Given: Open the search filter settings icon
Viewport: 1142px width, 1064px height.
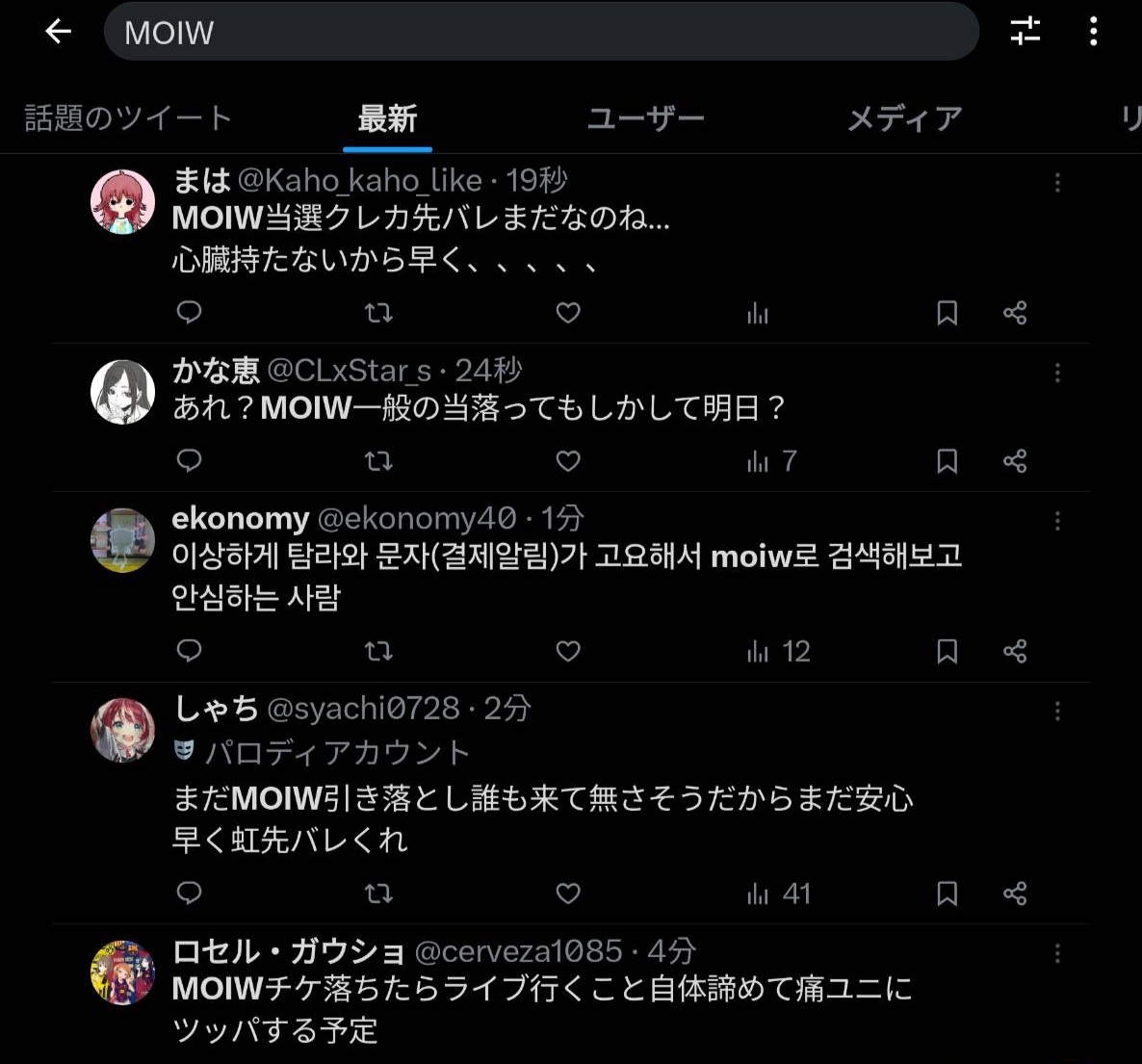Looking at the screenshot, I should (x=1025, y=32).
